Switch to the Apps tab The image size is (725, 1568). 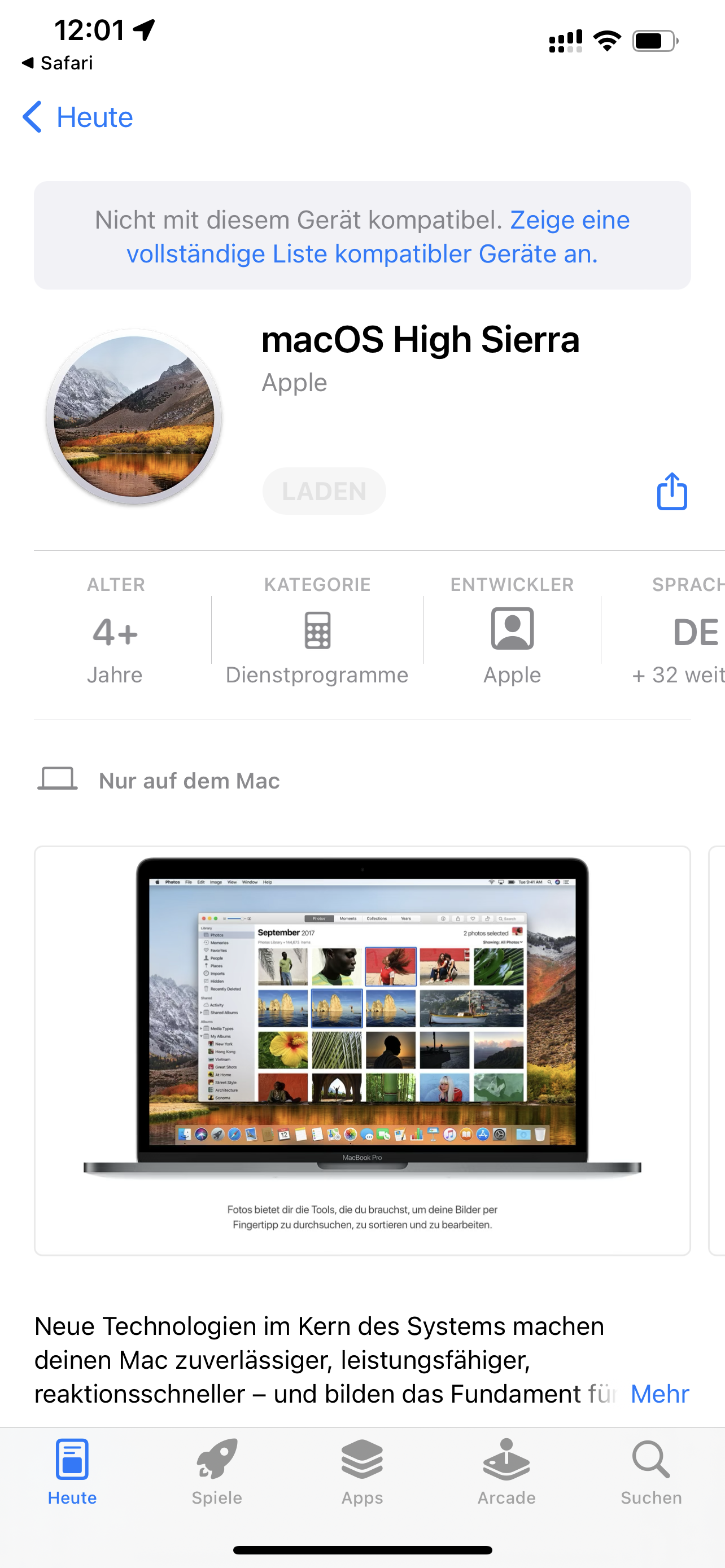(x=362, y=1471)
